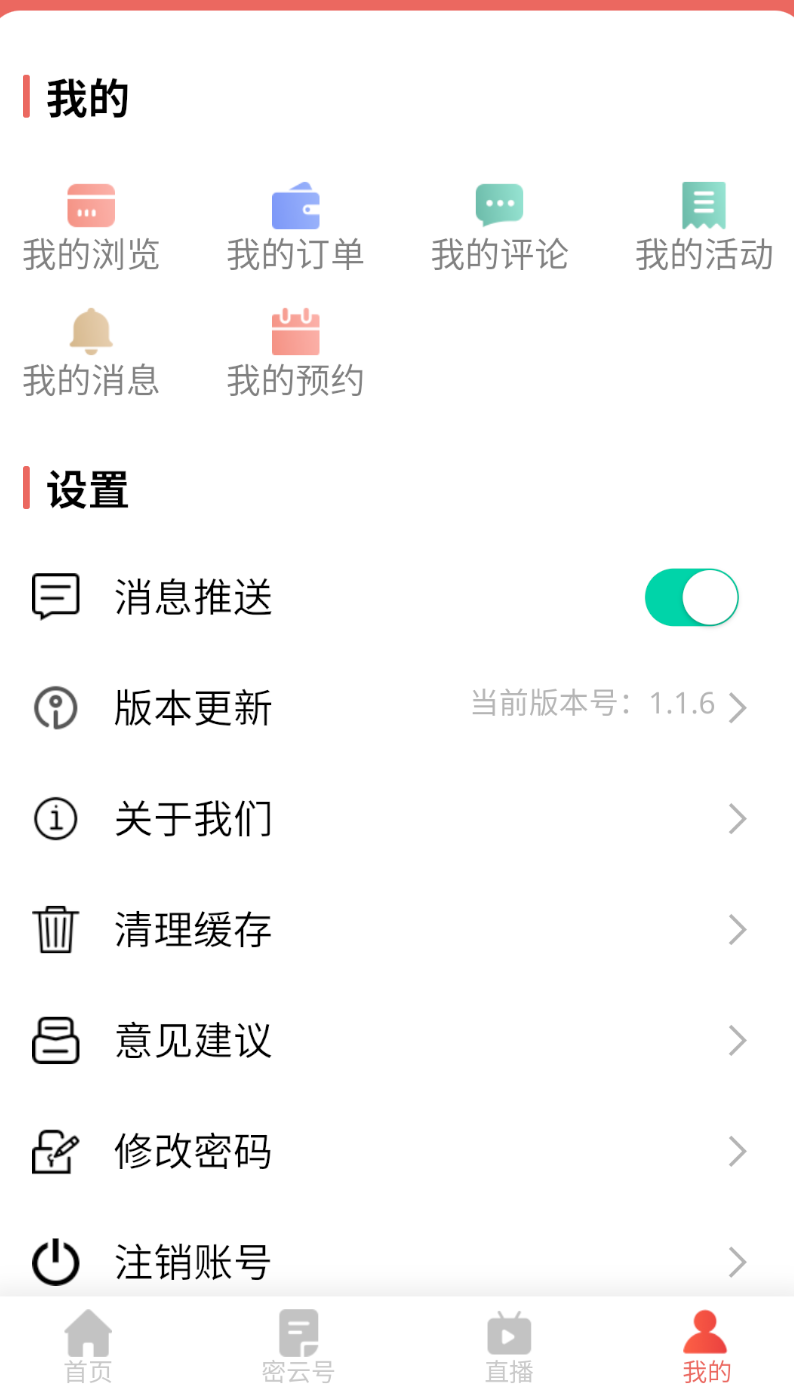Open 我的订单 (My Orders) wallet icon

click(296, 206)
